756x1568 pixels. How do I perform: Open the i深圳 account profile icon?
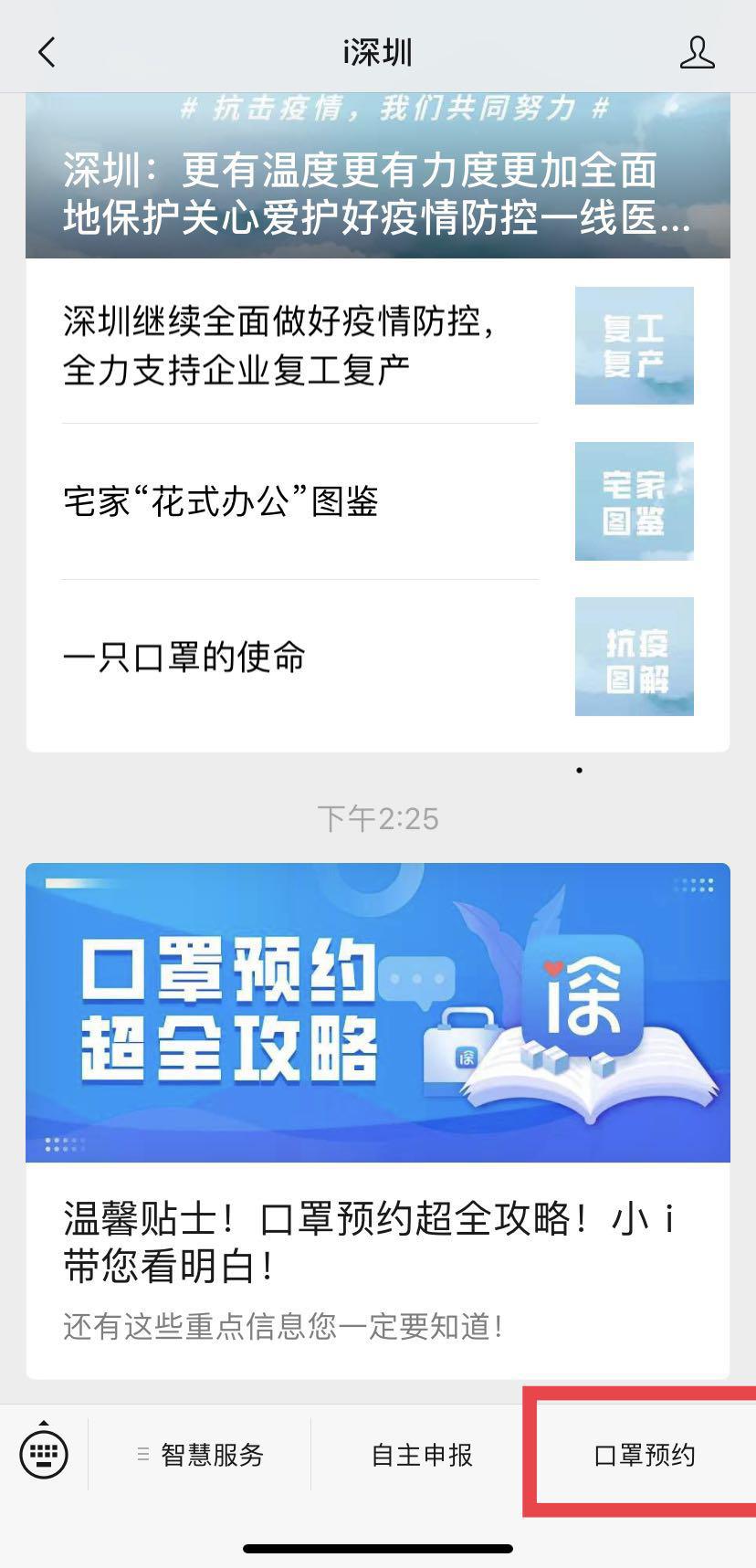click(x=697, y=53)
